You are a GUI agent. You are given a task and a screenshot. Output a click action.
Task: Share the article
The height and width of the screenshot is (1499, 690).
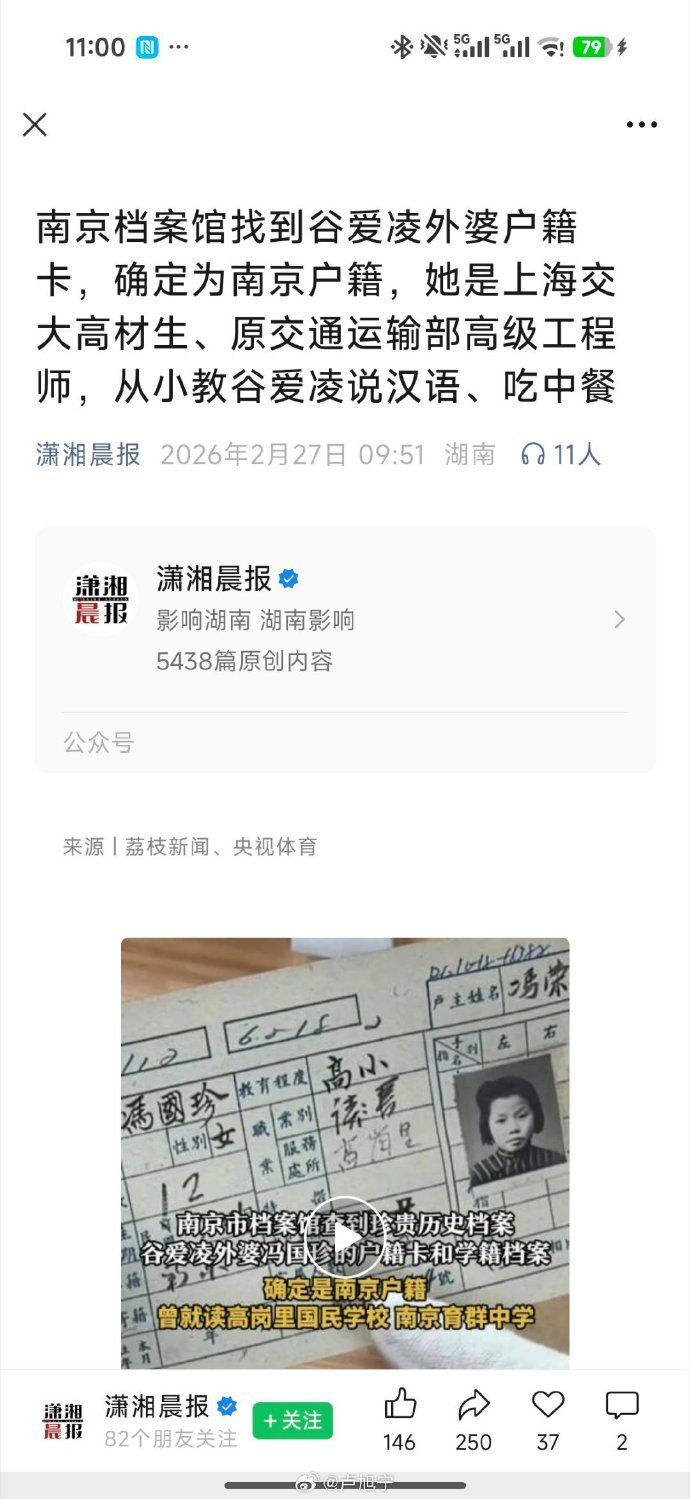[473, 1406]
